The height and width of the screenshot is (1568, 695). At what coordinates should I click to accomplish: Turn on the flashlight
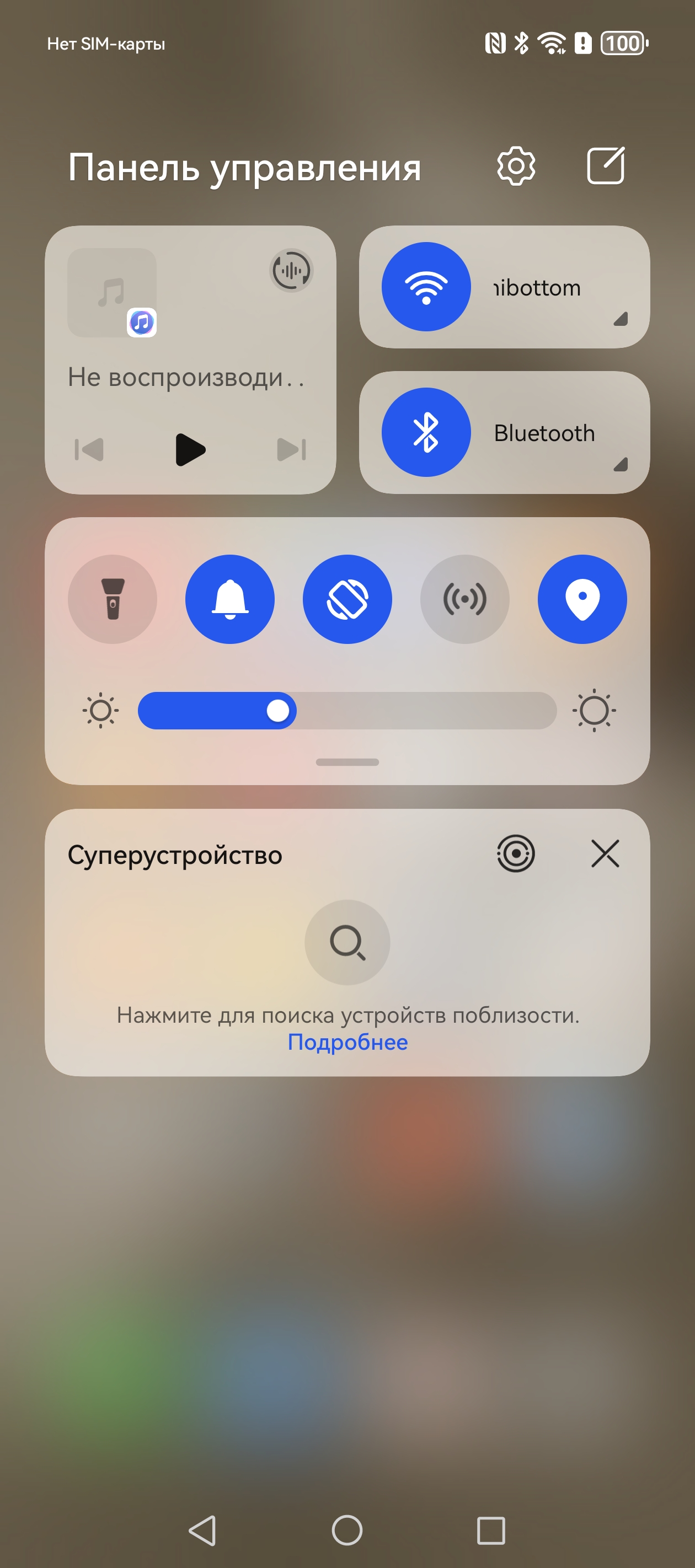pyautogui.click(x=113, y=599)
